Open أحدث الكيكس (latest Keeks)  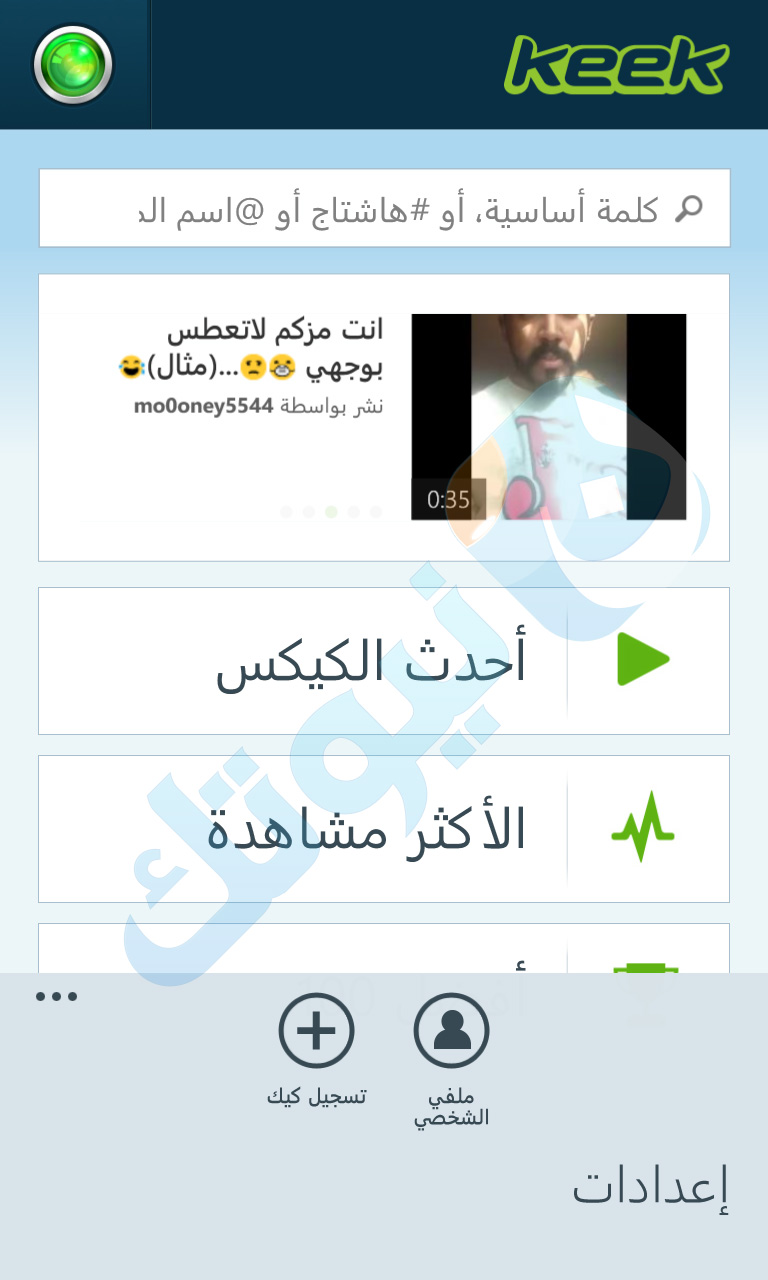click(384, 661)
